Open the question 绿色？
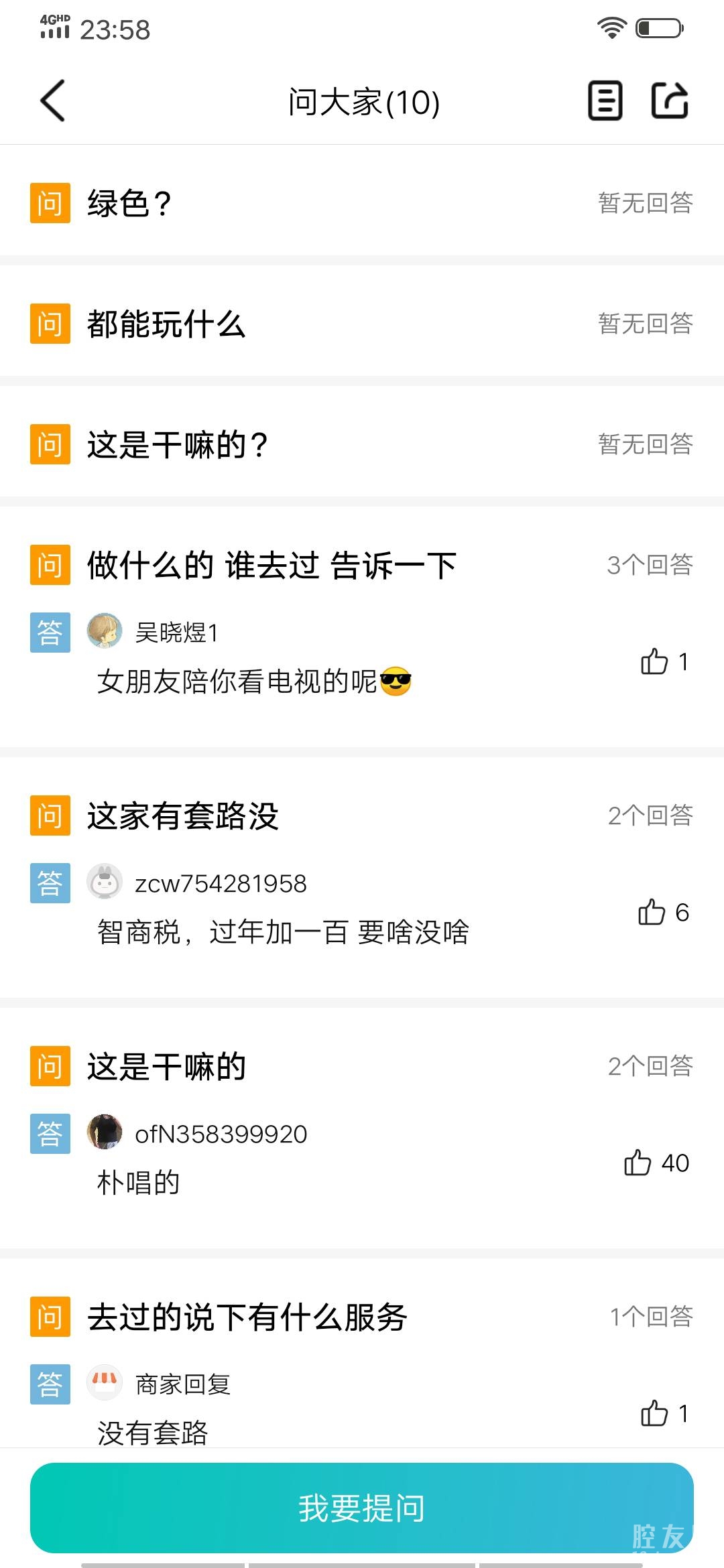The width and height of the screenshot is (724, 1568). [130, 203]
